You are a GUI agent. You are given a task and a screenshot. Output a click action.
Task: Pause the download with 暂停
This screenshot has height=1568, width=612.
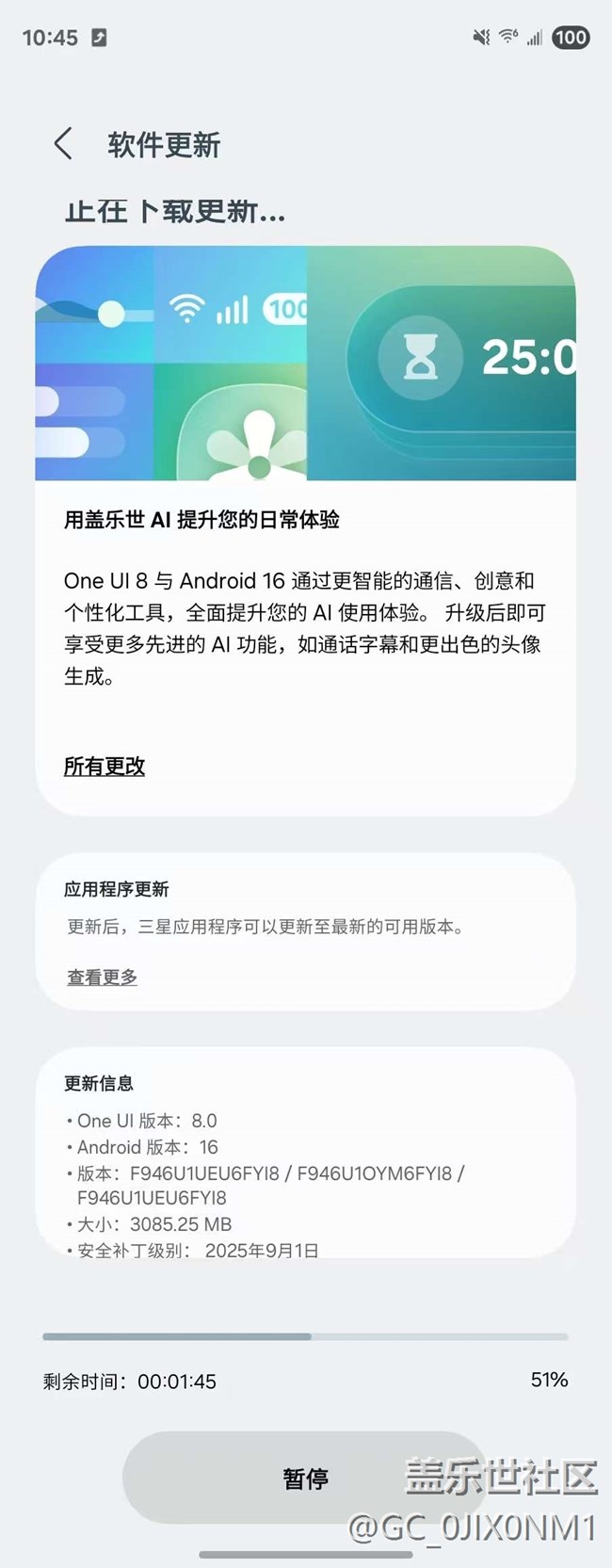[304, 1478]
